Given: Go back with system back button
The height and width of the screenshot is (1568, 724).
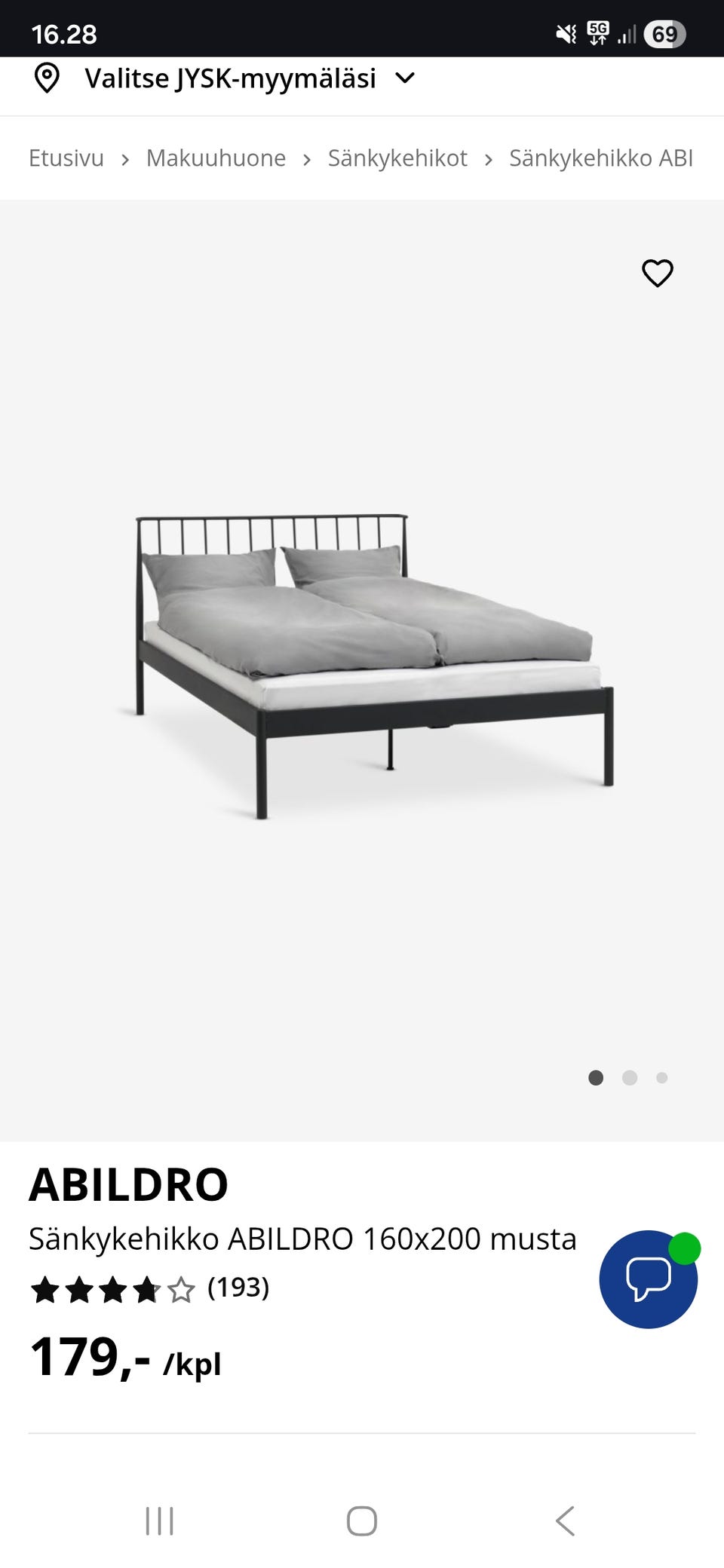Looking at the screenshot, I should pyautogui.click(x=565, y=1521).
